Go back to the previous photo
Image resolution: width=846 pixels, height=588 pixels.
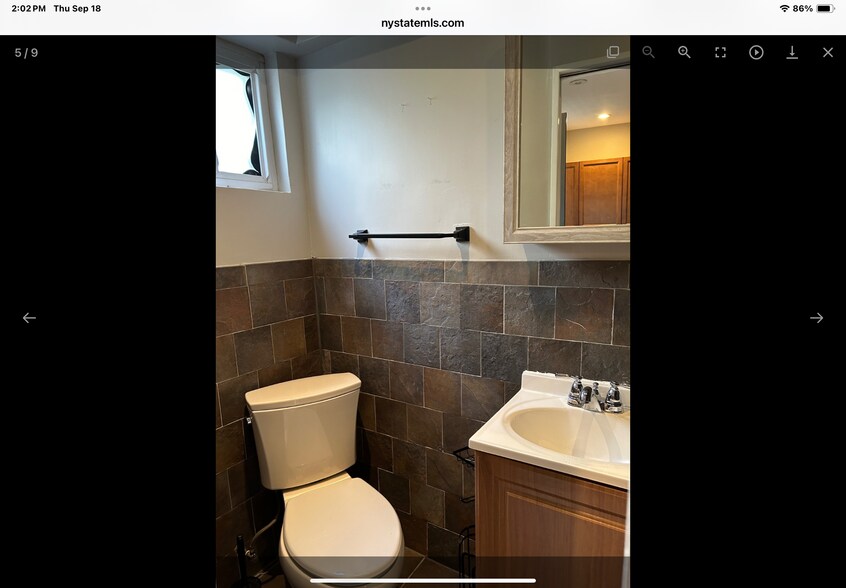click(29, 318)
